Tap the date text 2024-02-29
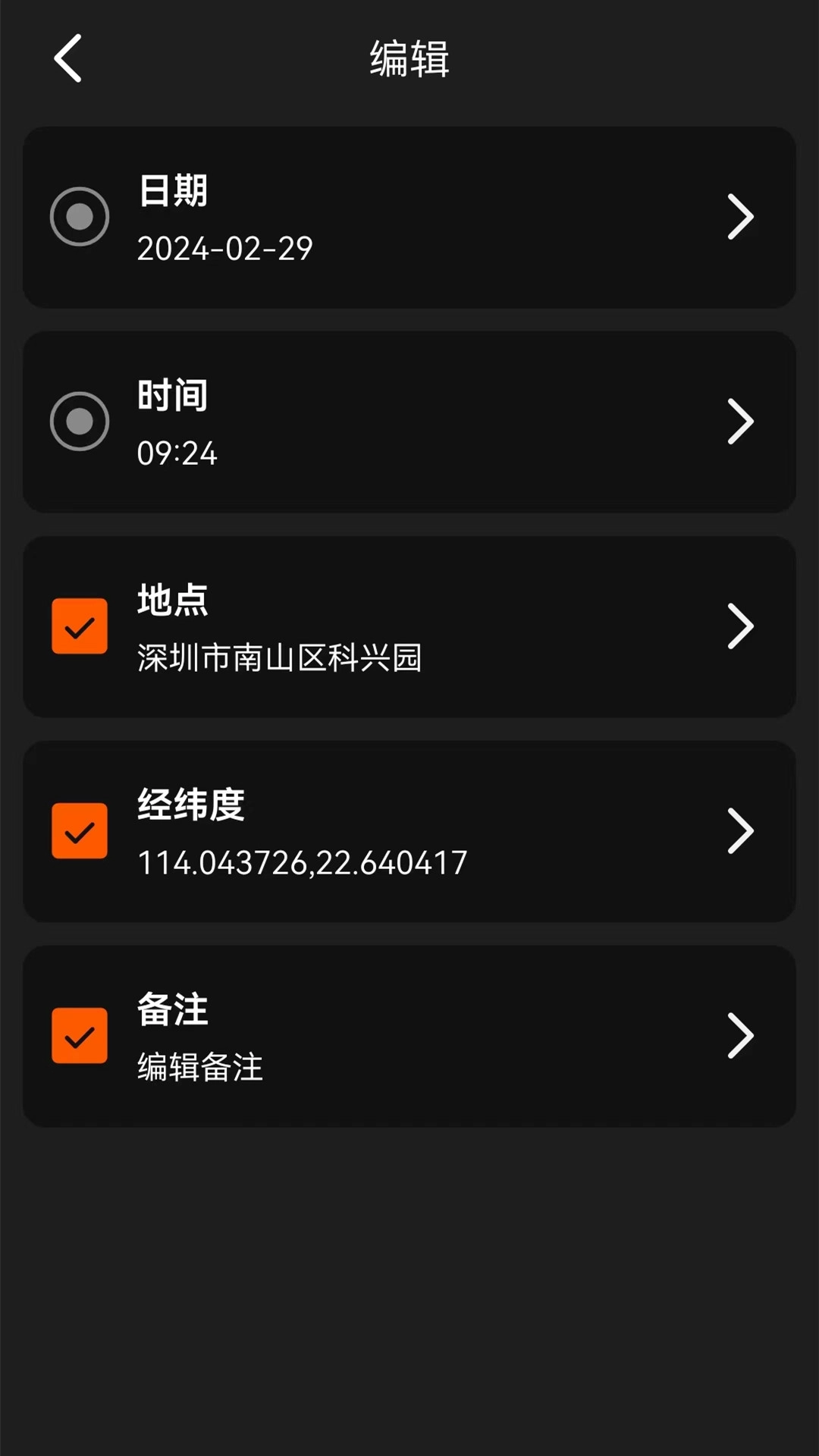This screenshot has width=819, height=1456. (x=224, y=250)
